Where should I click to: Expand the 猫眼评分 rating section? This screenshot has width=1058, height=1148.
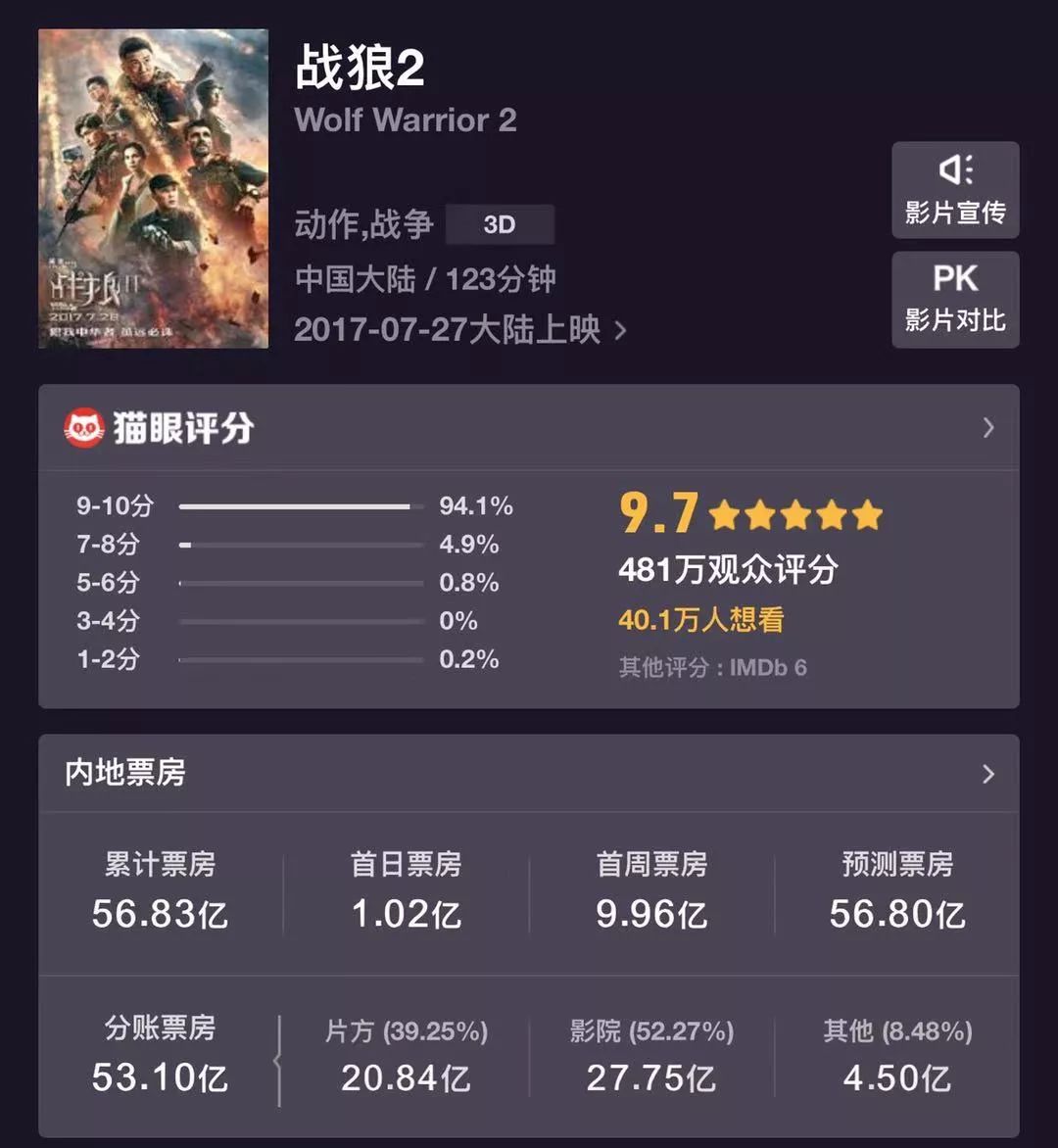[x=987, y=428]
